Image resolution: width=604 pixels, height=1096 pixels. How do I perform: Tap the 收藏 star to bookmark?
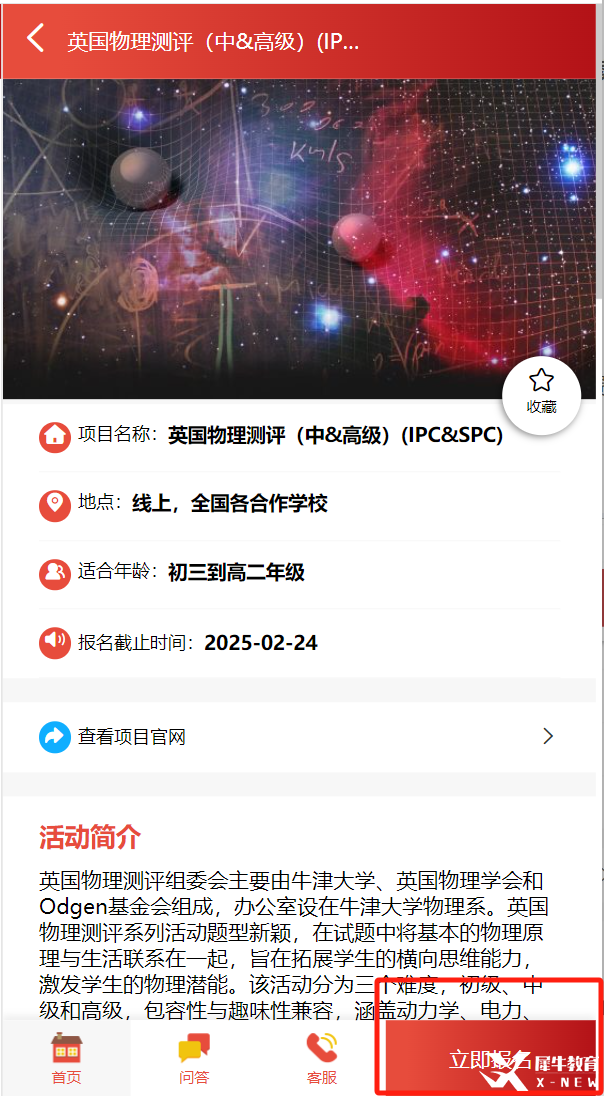click(541, 391)
